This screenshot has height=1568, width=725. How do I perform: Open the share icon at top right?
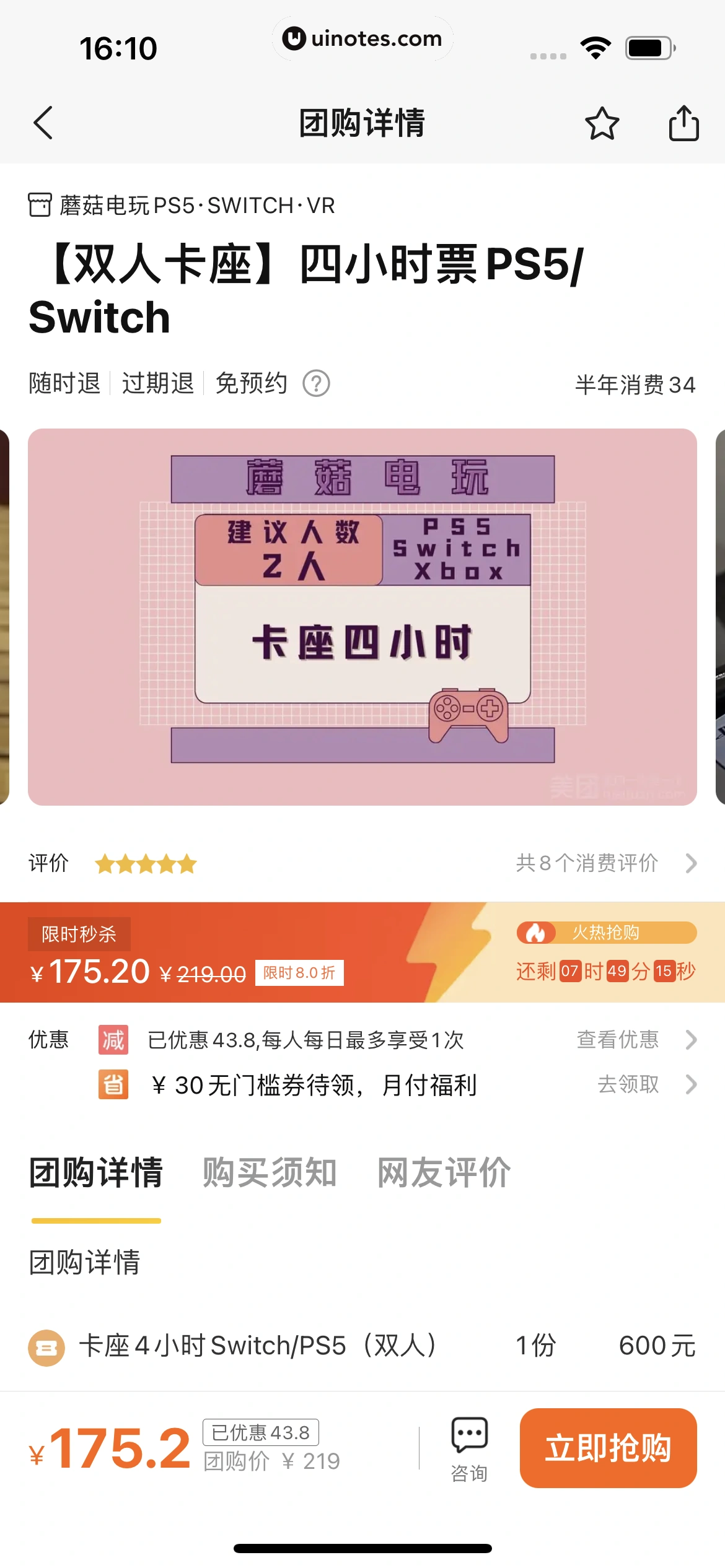[x=683, y=123]
